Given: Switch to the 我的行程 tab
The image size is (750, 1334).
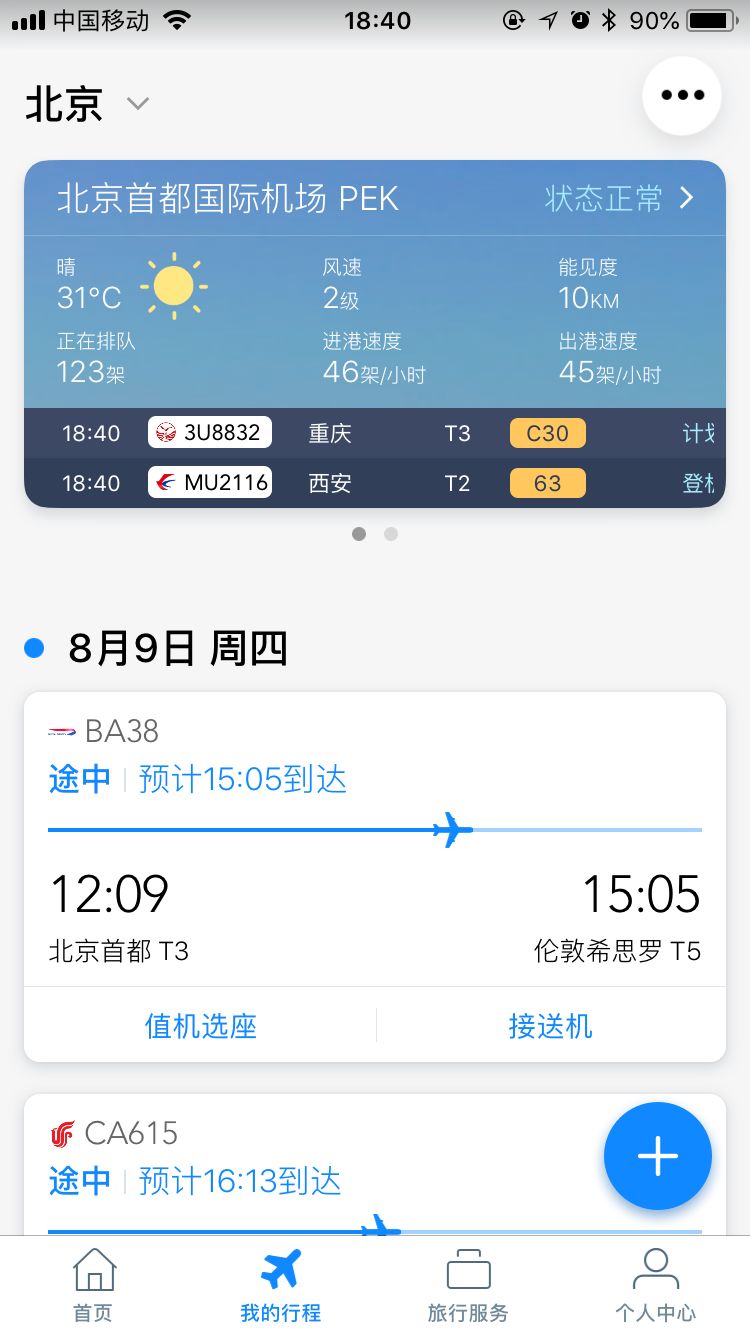Looking at the screenshot, I should (280, 1286).
